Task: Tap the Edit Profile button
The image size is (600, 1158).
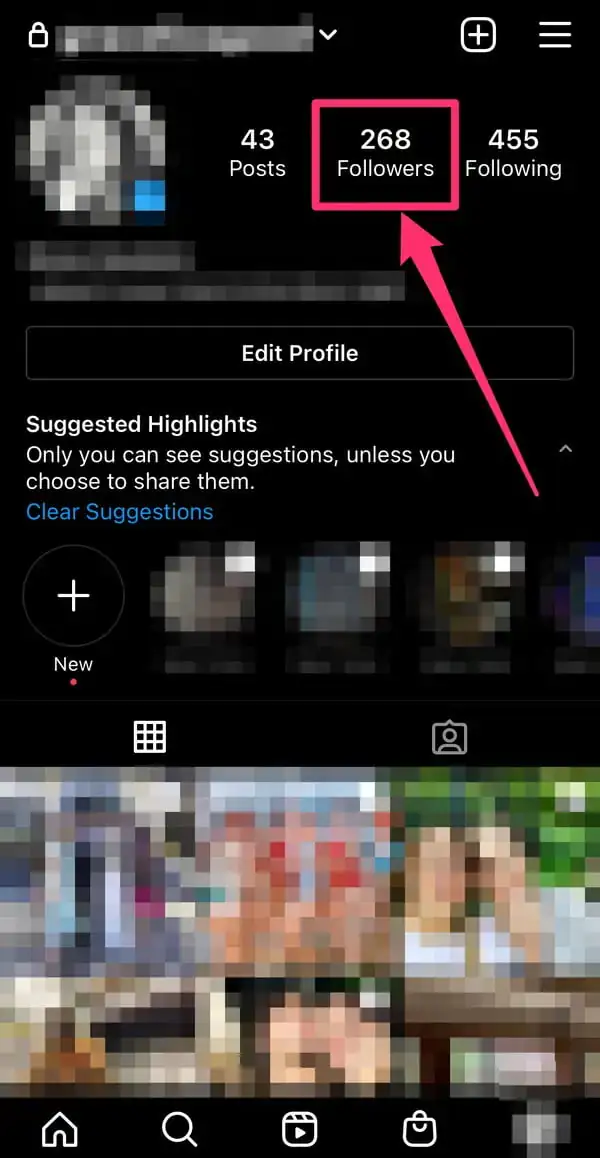Action: (300, 353)
